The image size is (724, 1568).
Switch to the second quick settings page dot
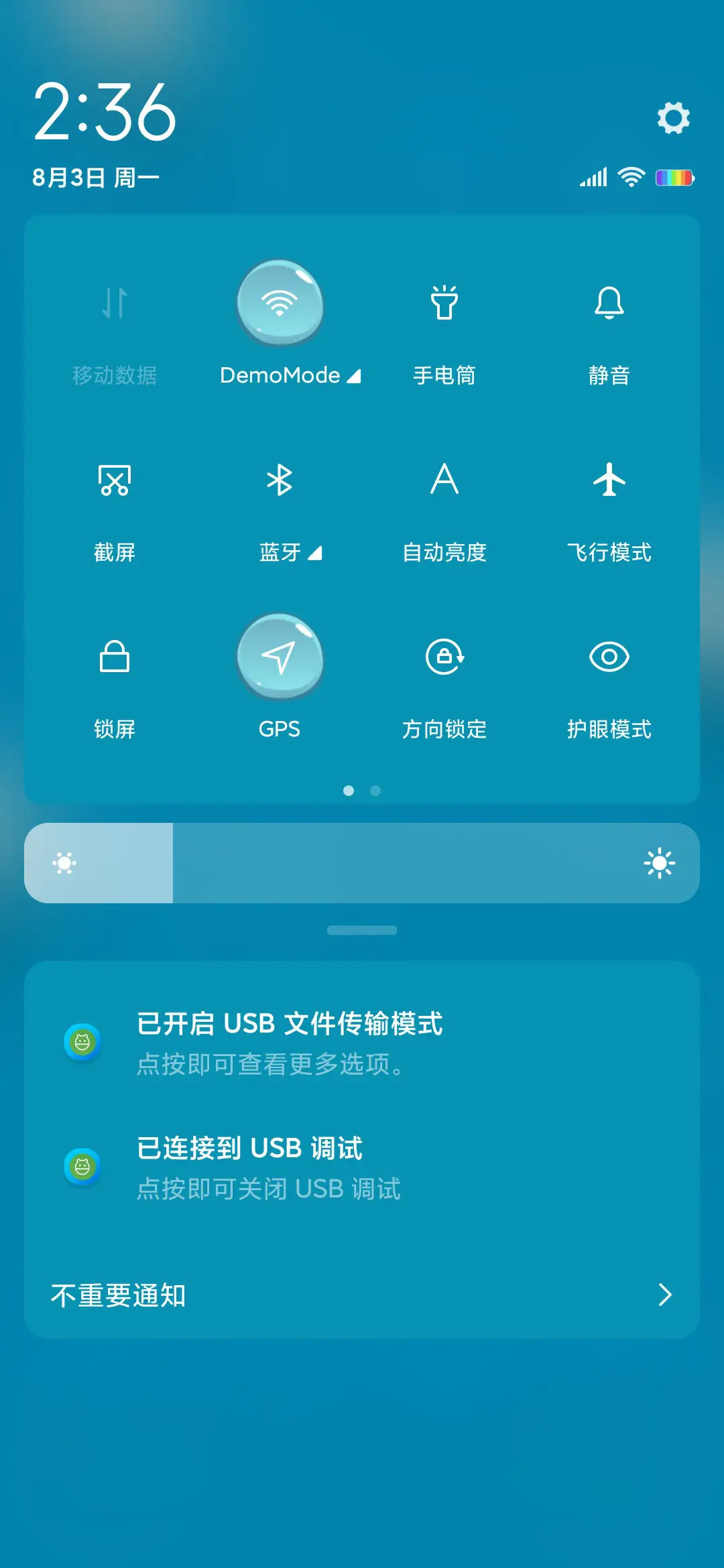pos(375,791)
